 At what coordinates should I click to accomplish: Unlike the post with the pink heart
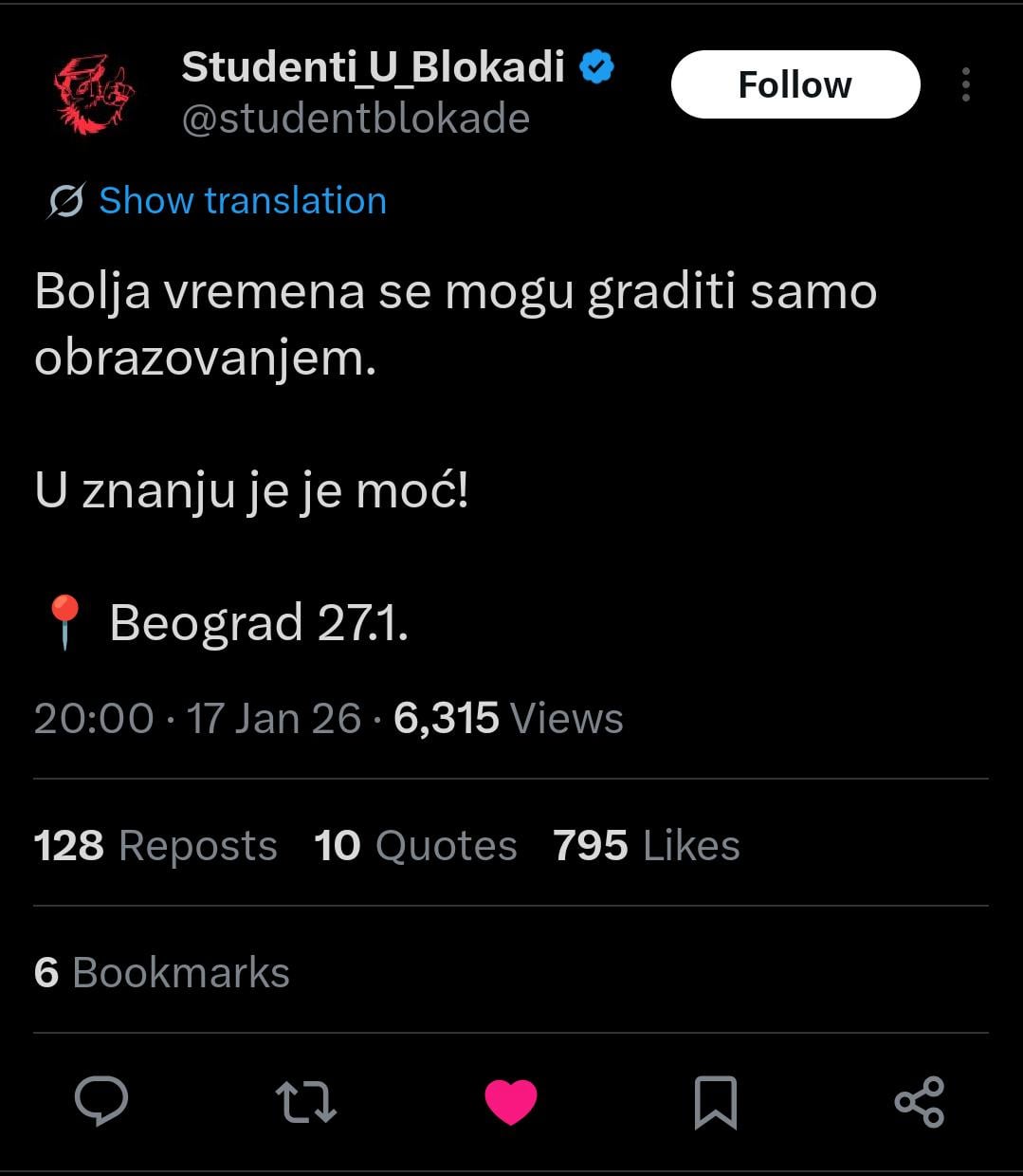pyautogui.click(x=511, y=1101)
